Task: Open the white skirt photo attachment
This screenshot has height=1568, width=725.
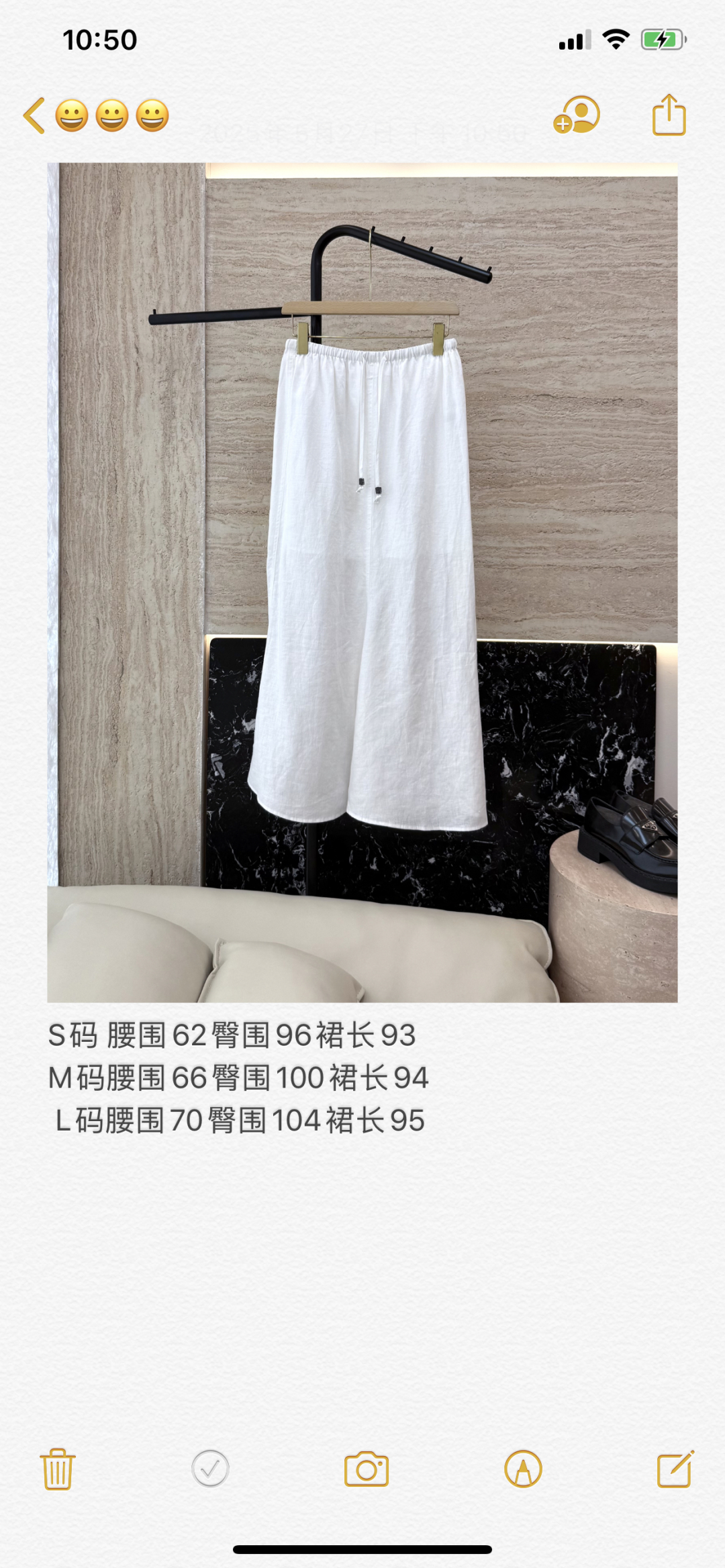Action: (362, 582)
